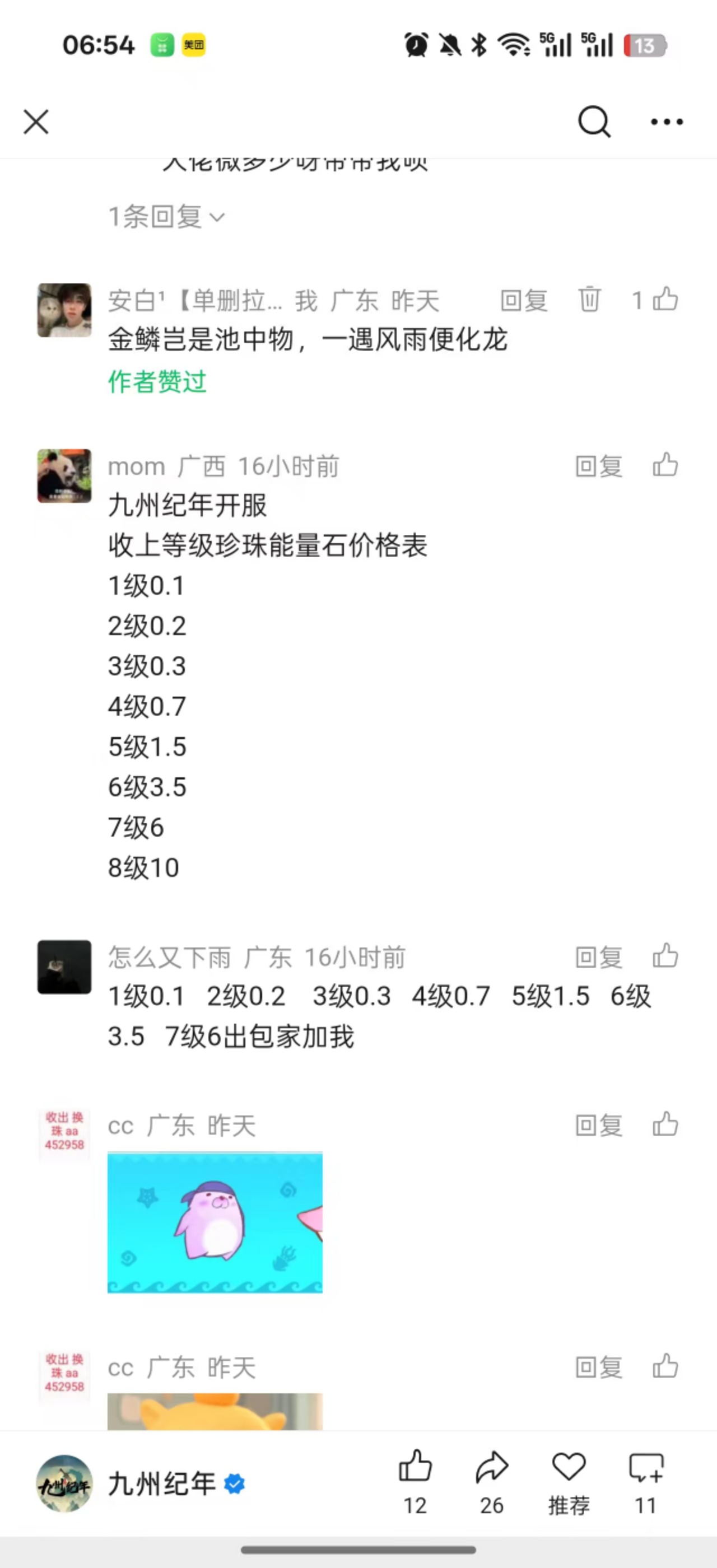Reply to 怎么又下雨's comment
Image resolution: width=717 pixels, height=1568 pixels.
(599, 958)
